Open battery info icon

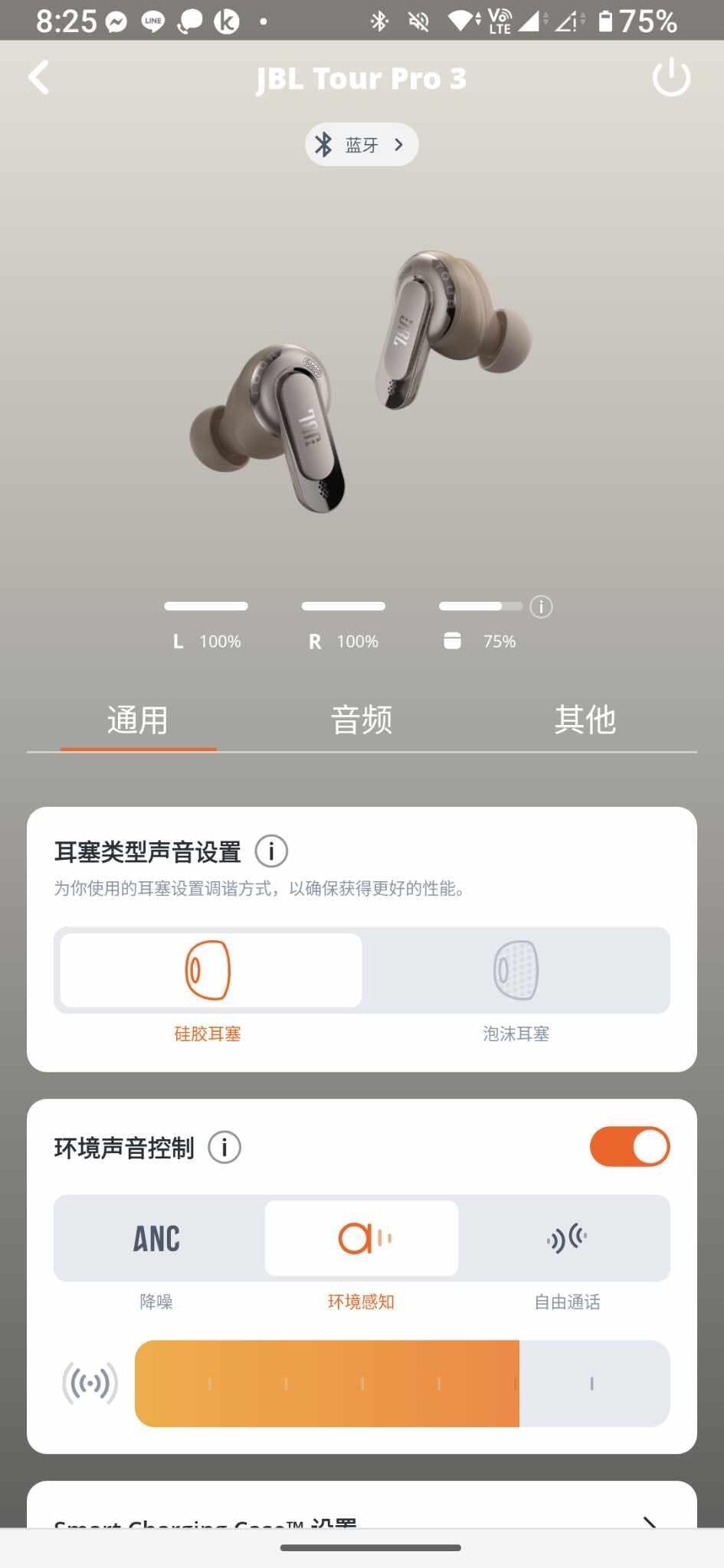pyautogui.click(x=541, y=607)
